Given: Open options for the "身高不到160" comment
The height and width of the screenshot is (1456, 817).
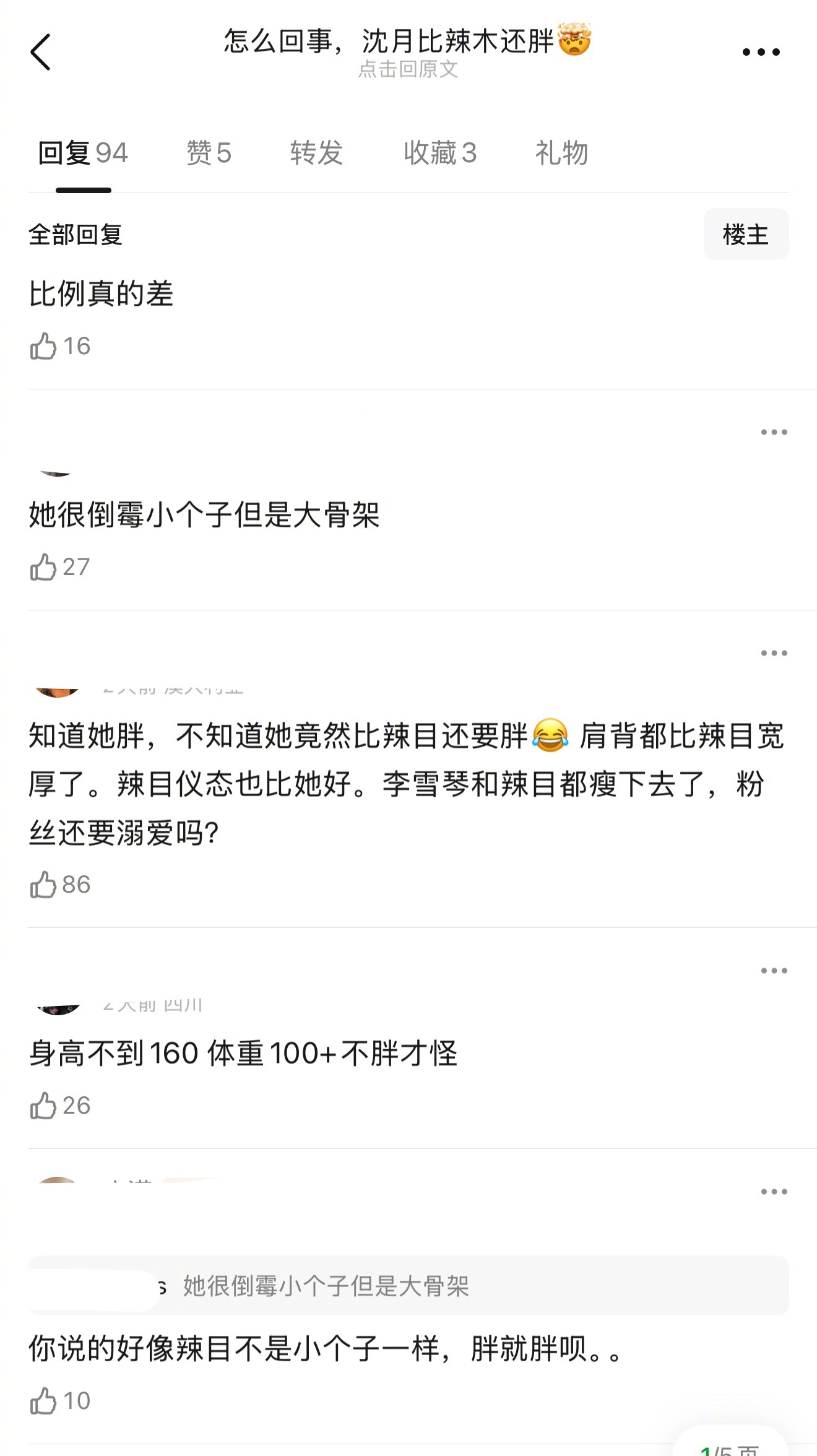Looking at the screenshot, I should 774,970.
